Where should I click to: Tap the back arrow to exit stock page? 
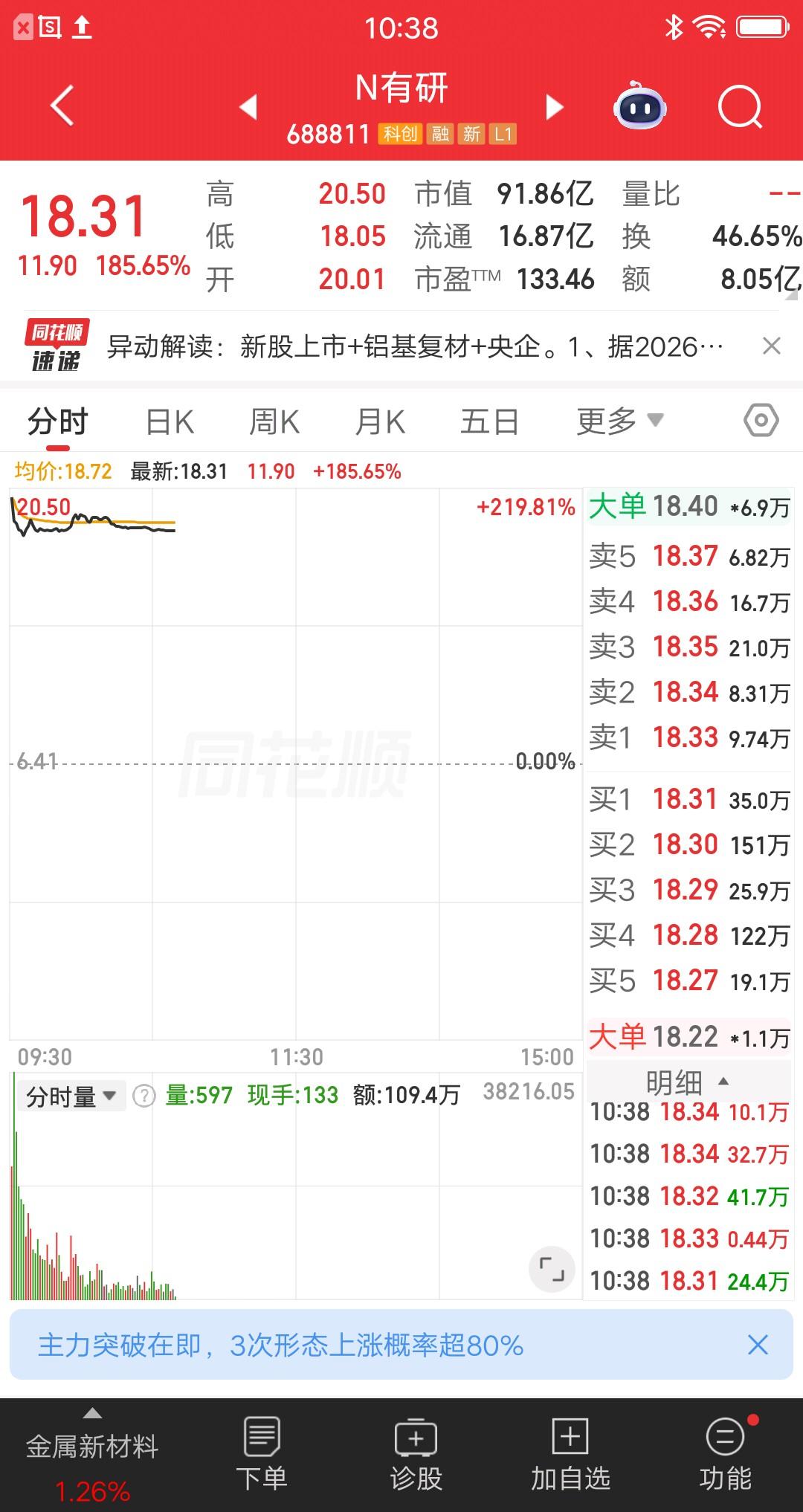pos(59,106)
